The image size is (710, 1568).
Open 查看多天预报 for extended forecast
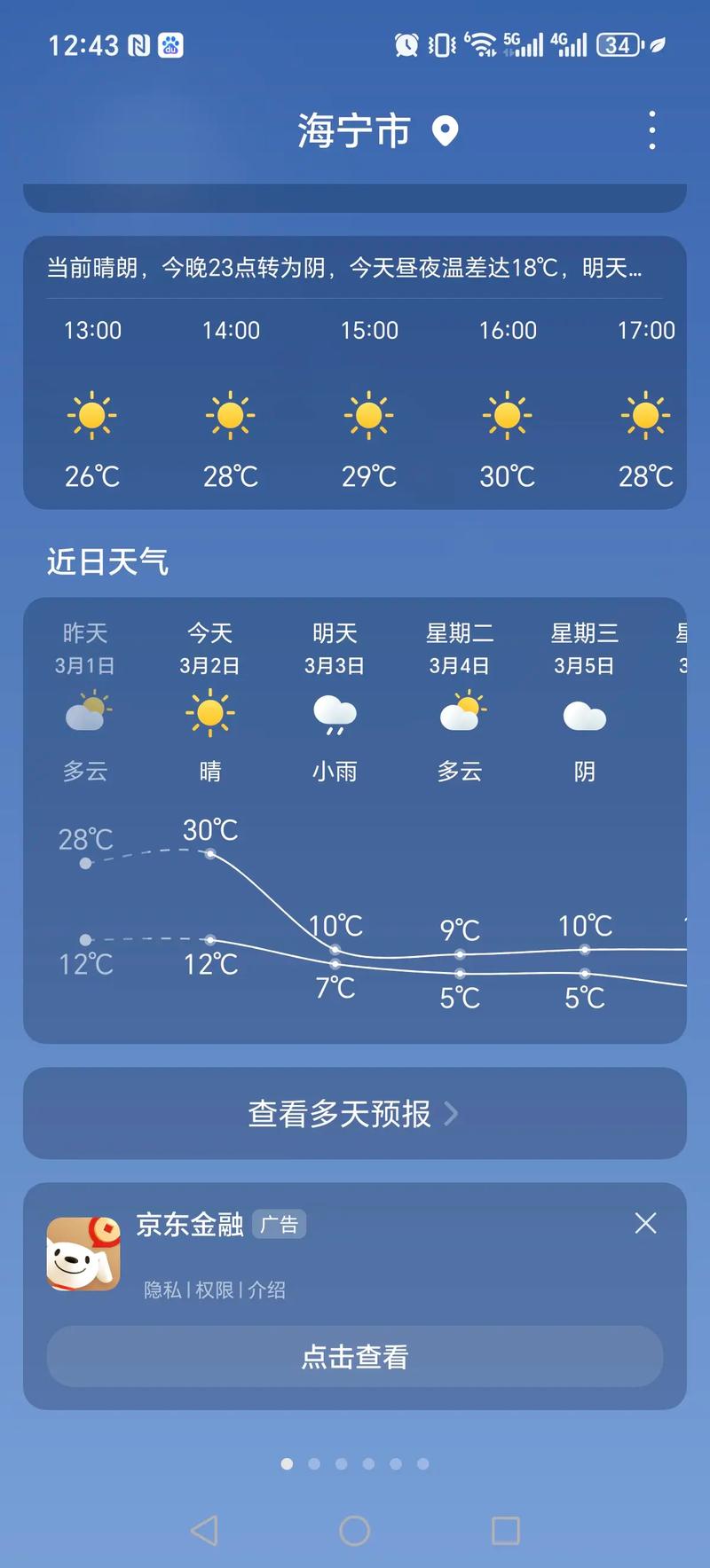(354, 1114)
